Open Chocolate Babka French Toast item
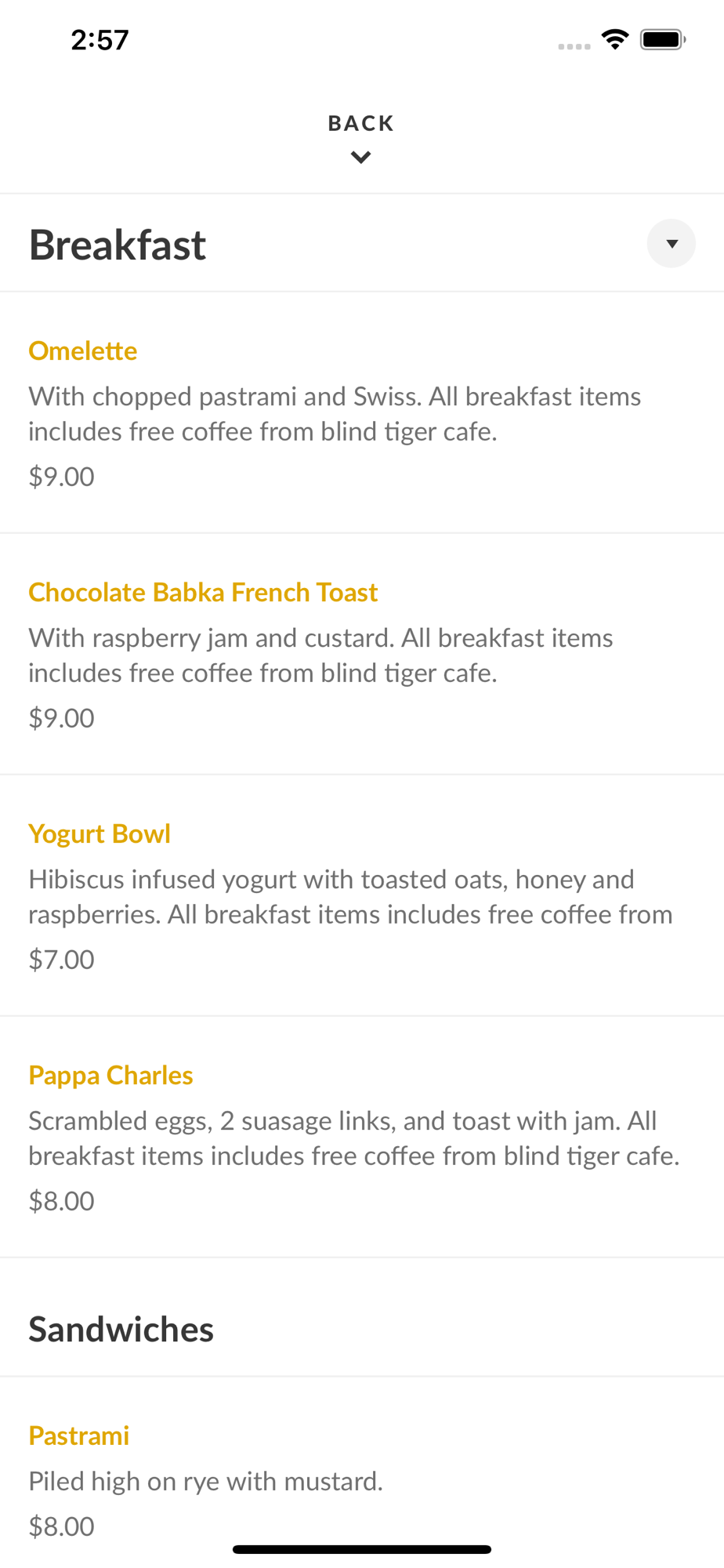Viewport: 724px width, 1568px height. tap(362, 655)
